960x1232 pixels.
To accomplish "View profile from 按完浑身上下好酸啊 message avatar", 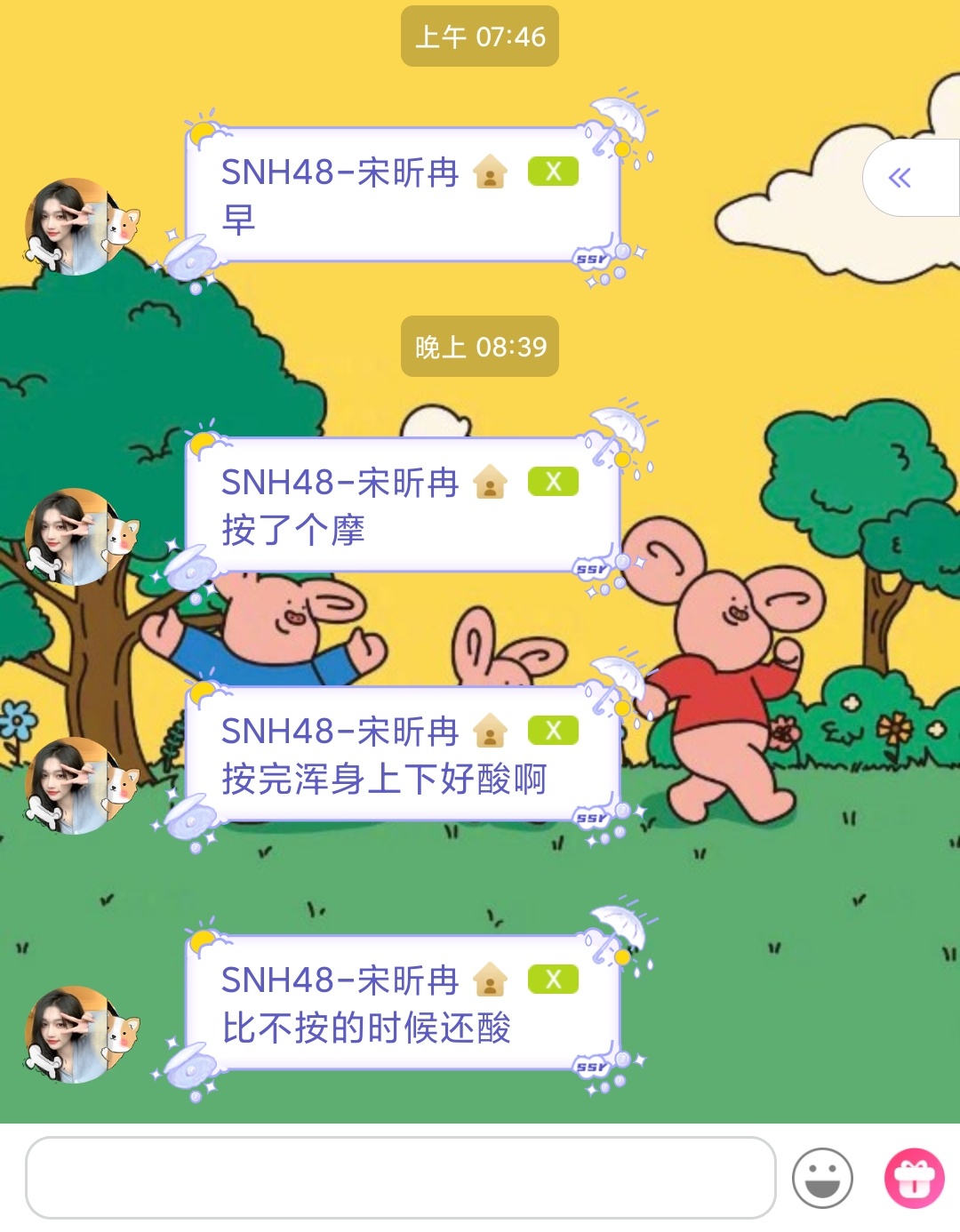I will coord(75,786).
